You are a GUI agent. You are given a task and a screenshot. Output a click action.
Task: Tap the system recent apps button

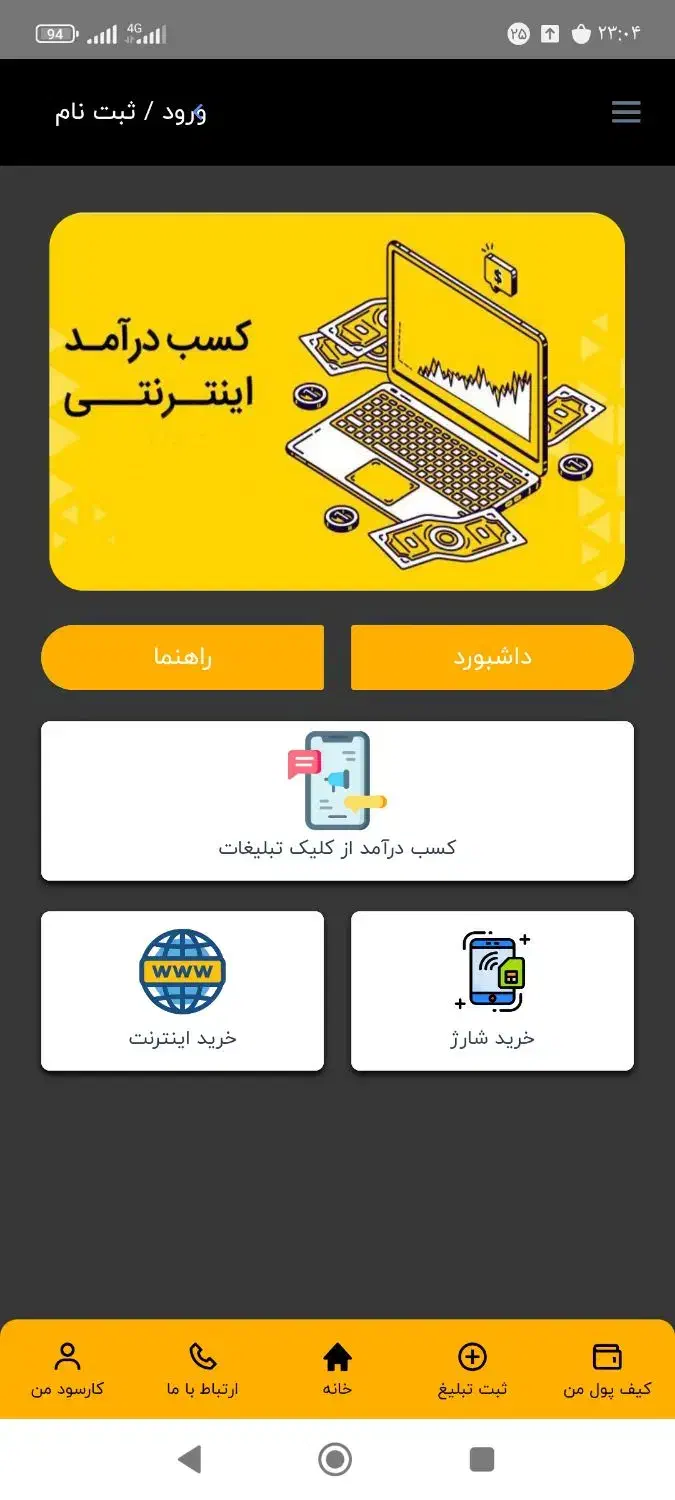[x=482, y=1459]
